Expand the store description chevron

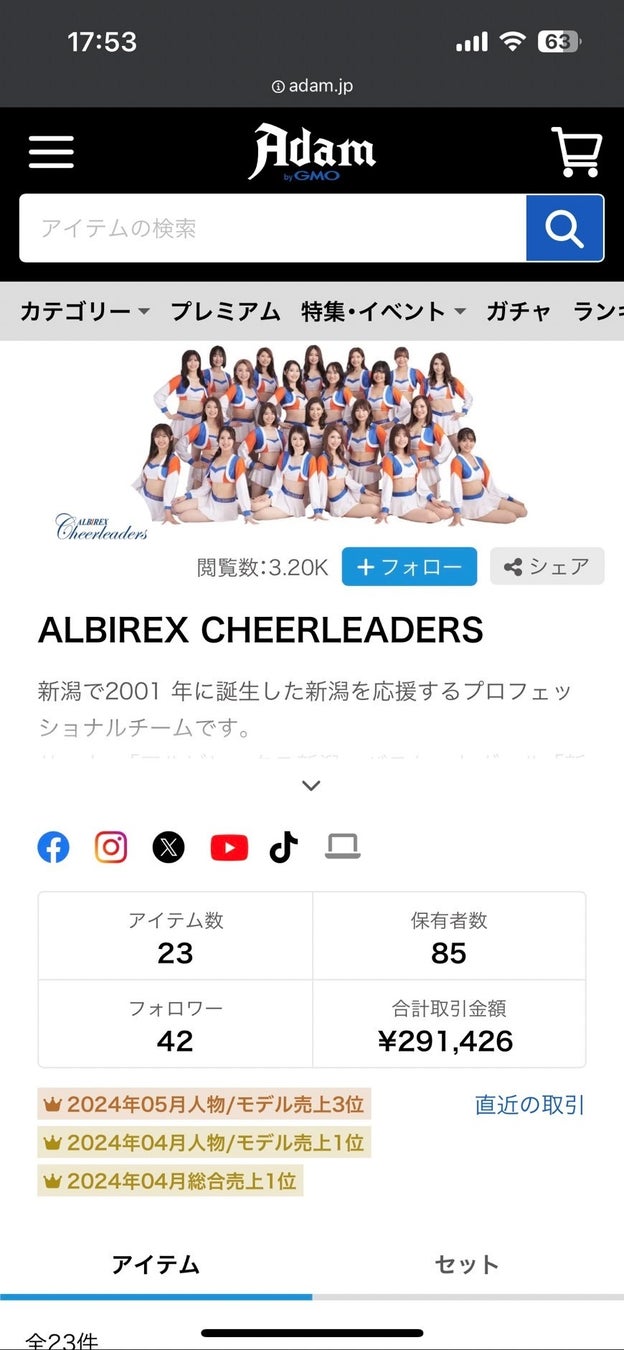click(311, 785)
